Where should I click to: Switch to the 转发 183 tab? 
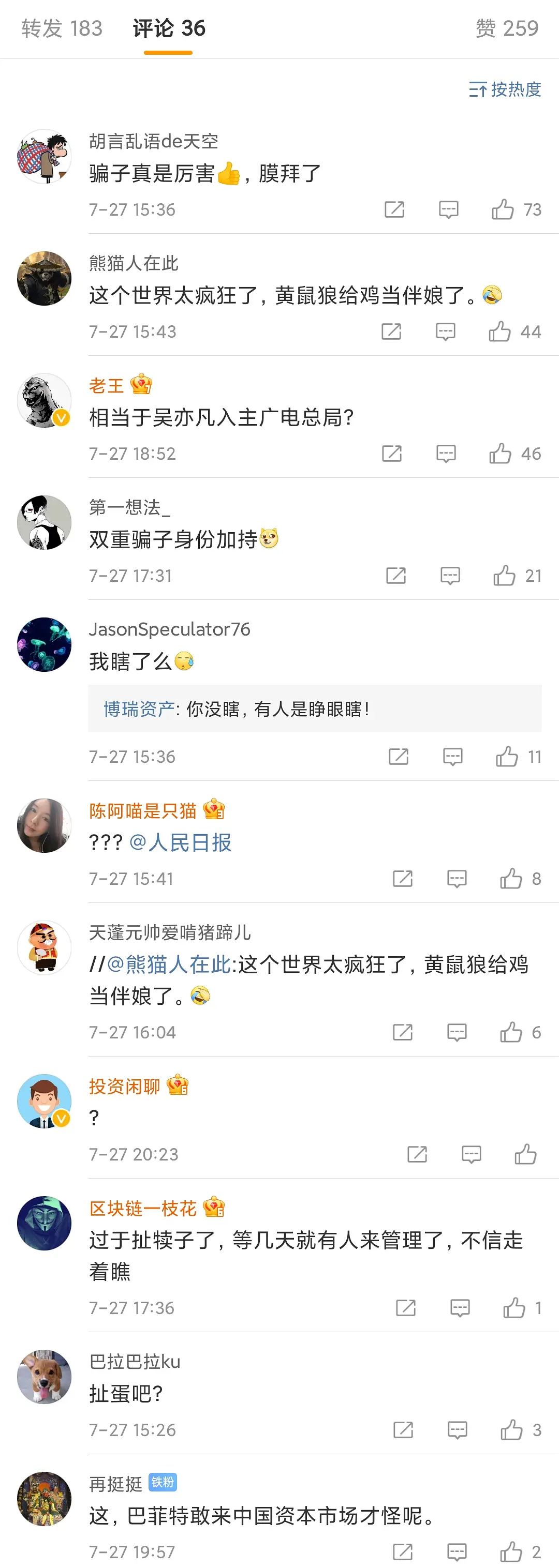[x=62, y=28]
